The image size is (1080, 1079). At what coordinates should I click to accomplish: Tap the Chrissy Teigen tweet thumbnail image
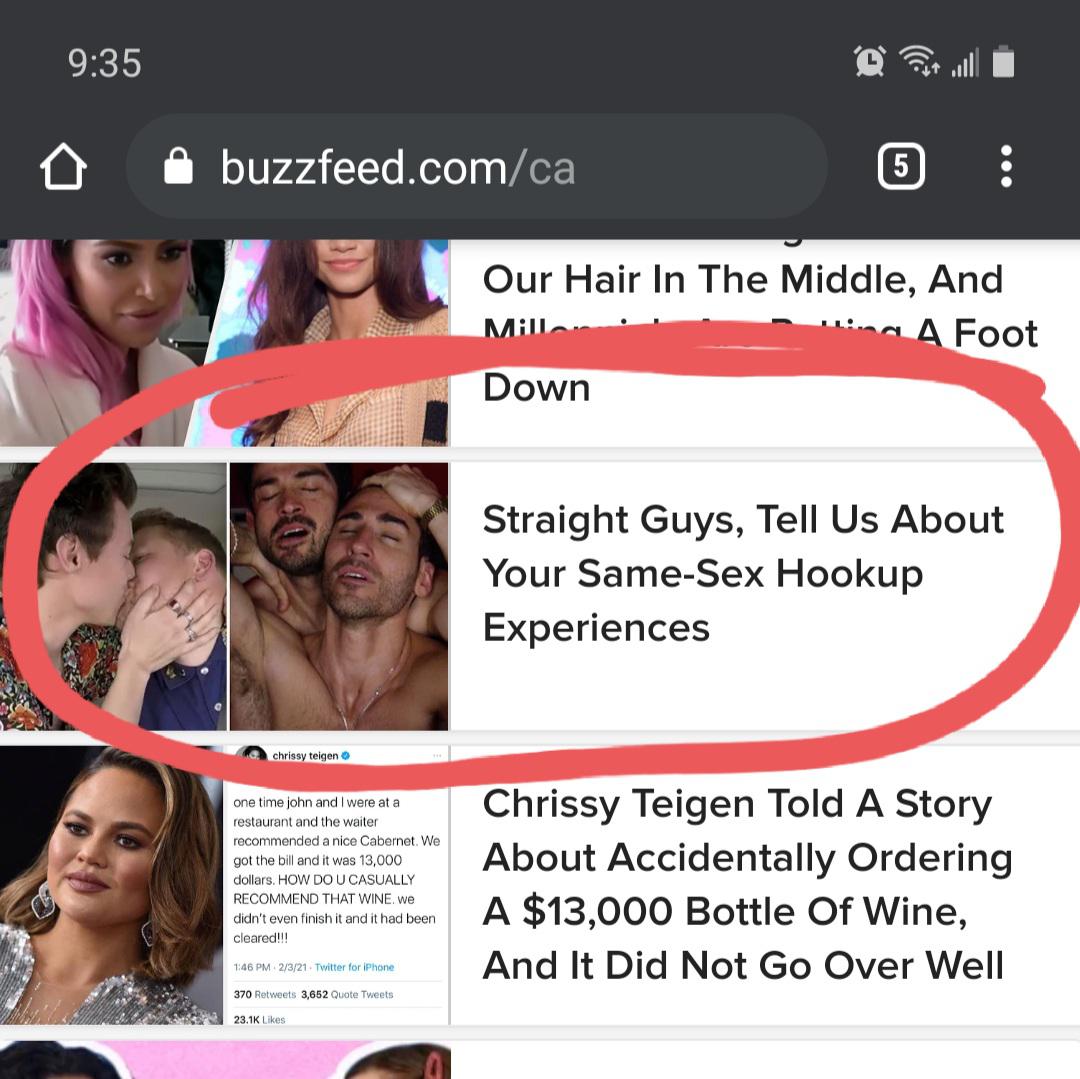338,884
